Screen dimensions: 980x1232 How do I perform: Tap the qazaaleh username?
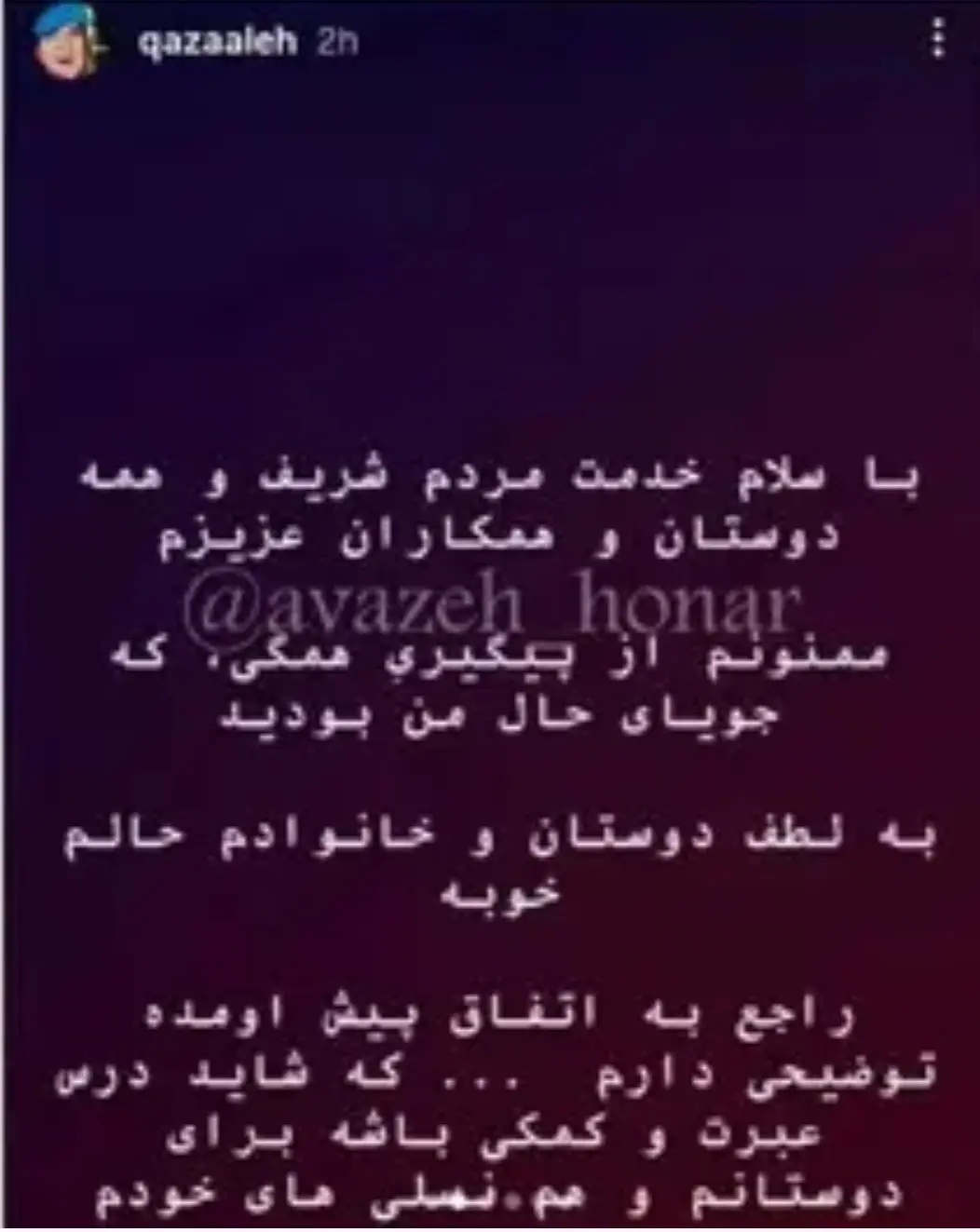(216, 43)
